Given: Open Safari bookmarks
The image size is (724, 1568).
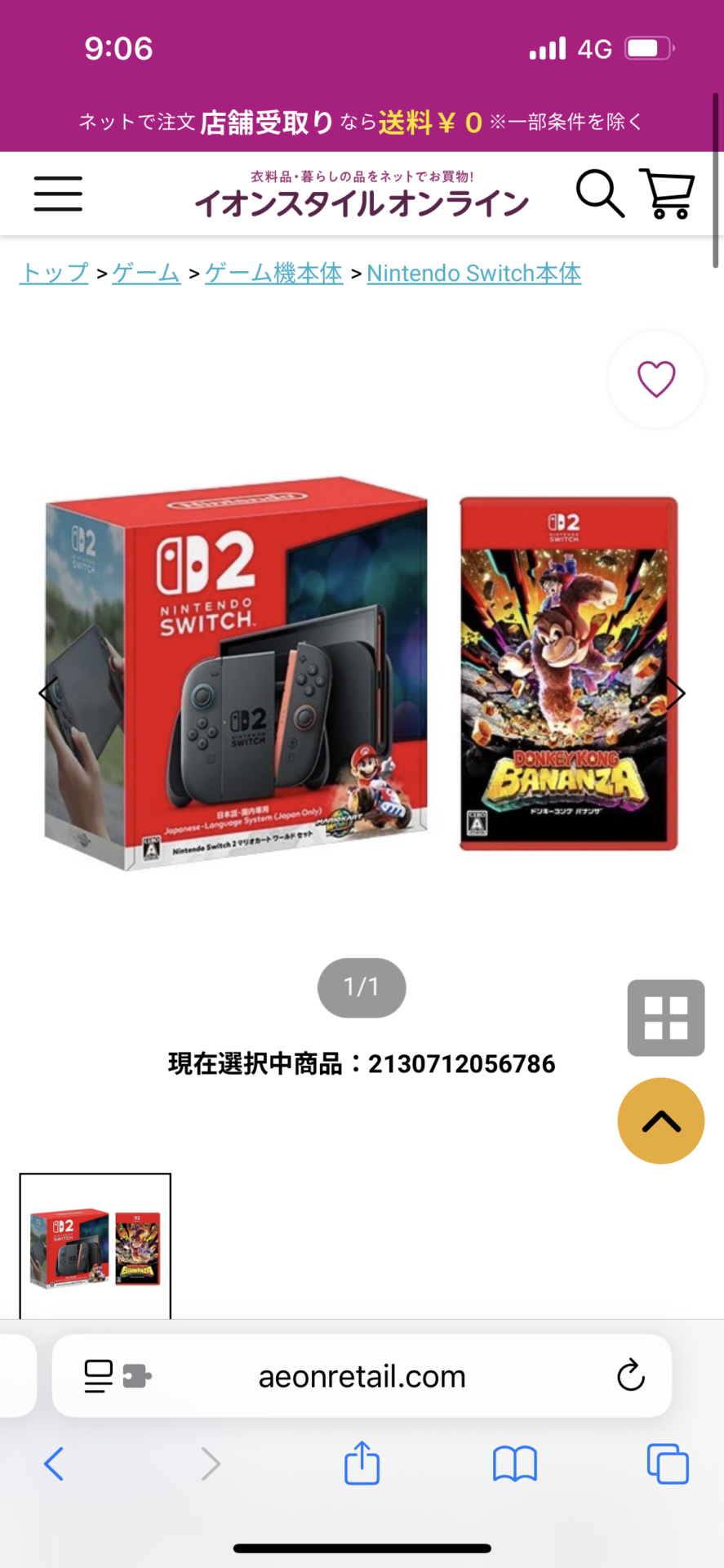Looking at the screenshot, I should (515, 1463).
